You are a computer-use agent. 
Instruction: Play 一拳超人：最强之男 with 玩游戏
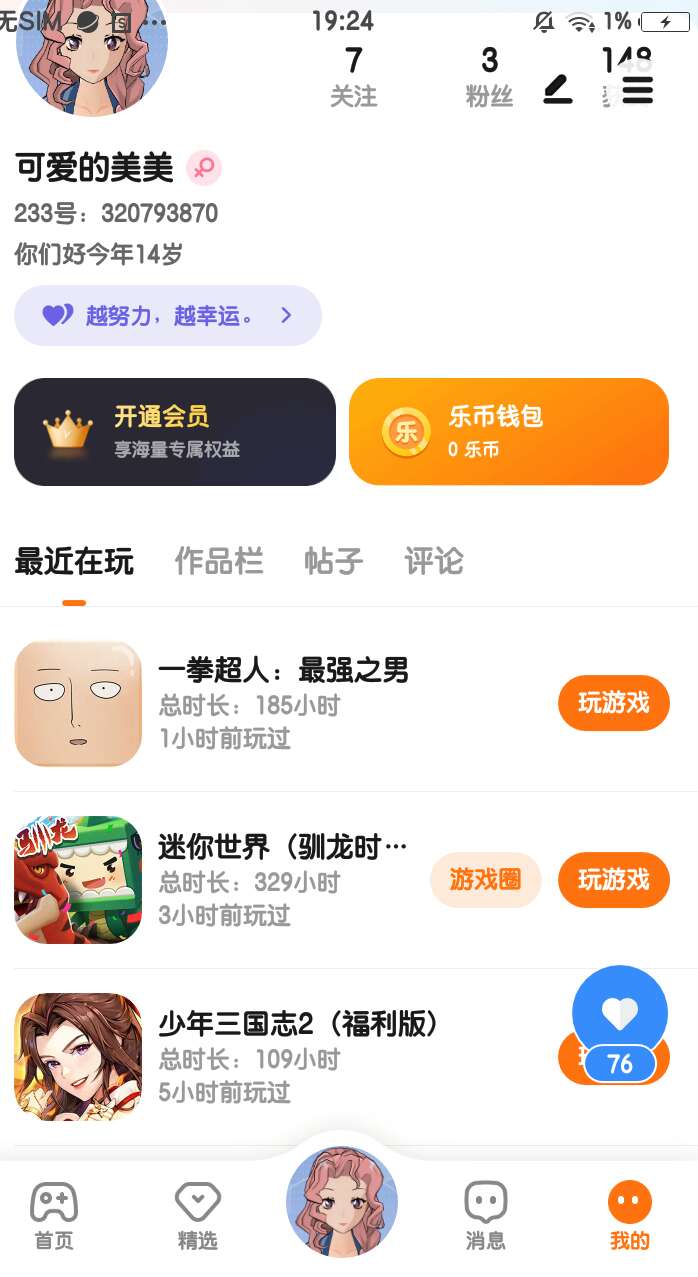pos(613,703)
